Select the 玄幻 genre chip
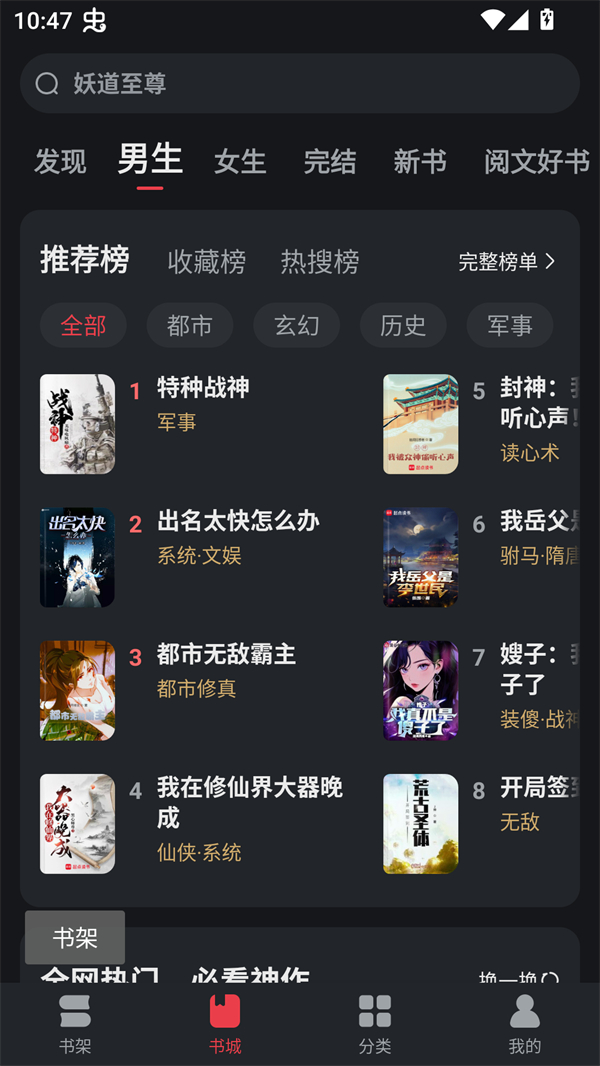The width and height of the screenshot is (600, 1066). pos(297,326)
